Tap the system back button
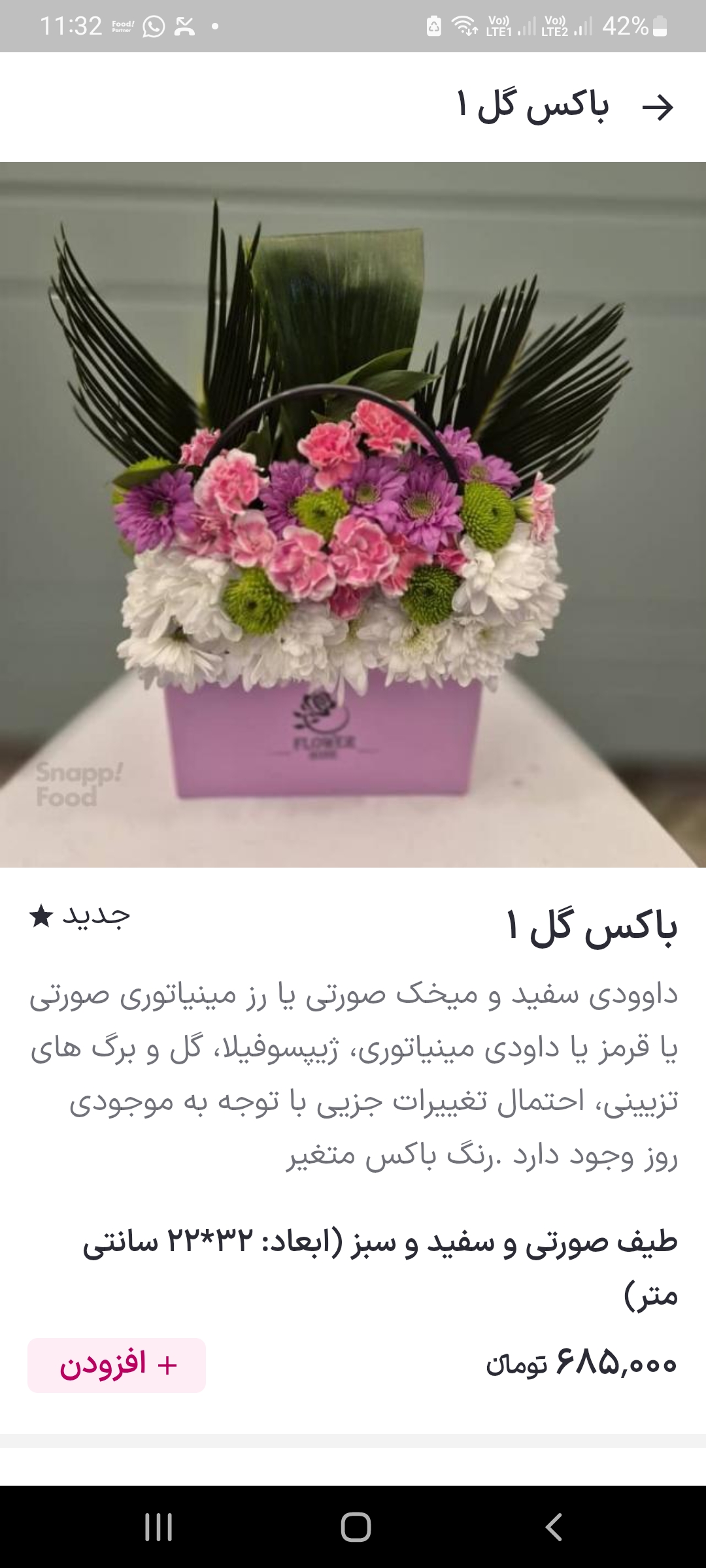Image resolution: width=706 pixels, height=1568 pixels. pyautogui.click(x=553, y=1527)
